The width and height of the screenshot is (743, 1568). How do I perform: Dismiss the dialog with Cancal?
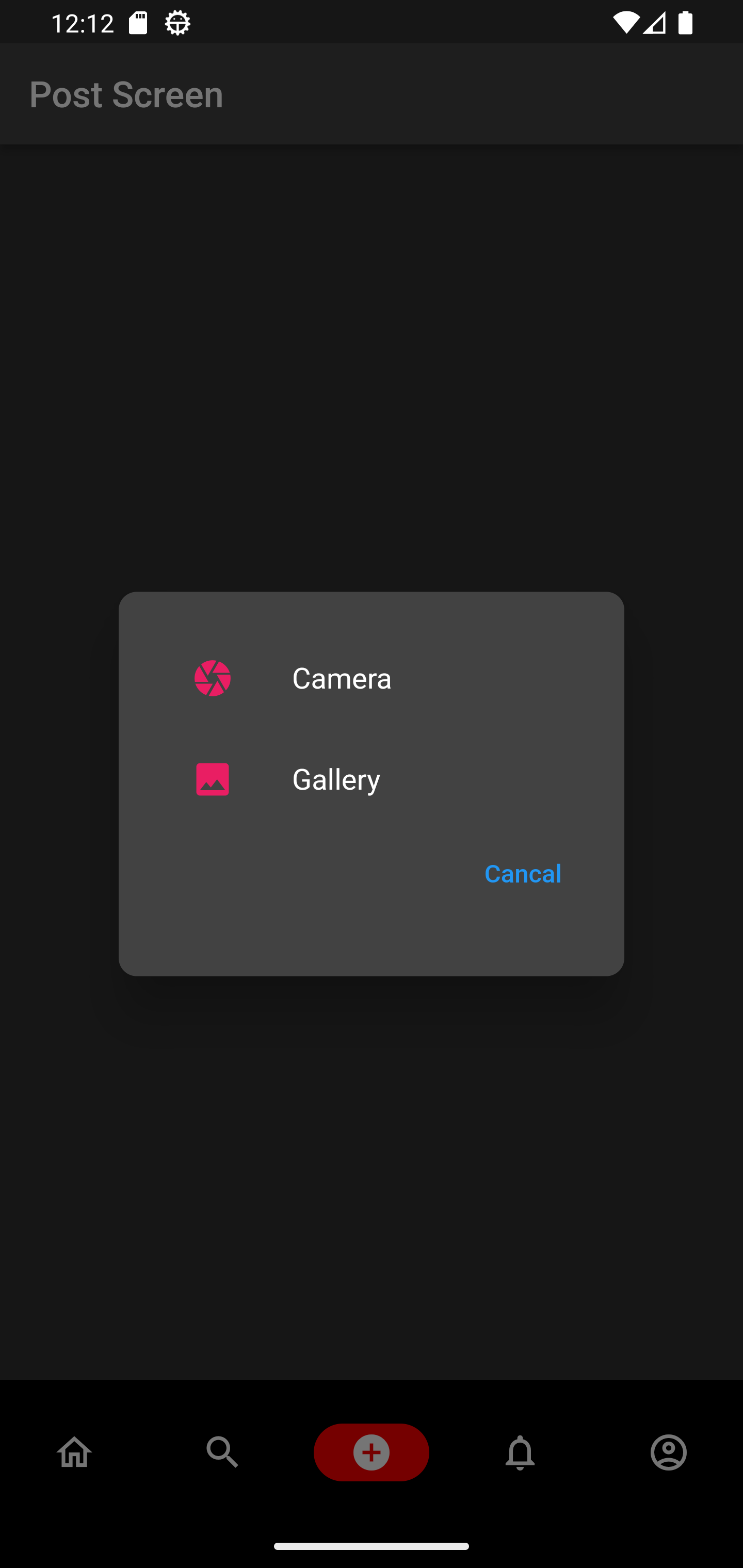tap(523, 873)
